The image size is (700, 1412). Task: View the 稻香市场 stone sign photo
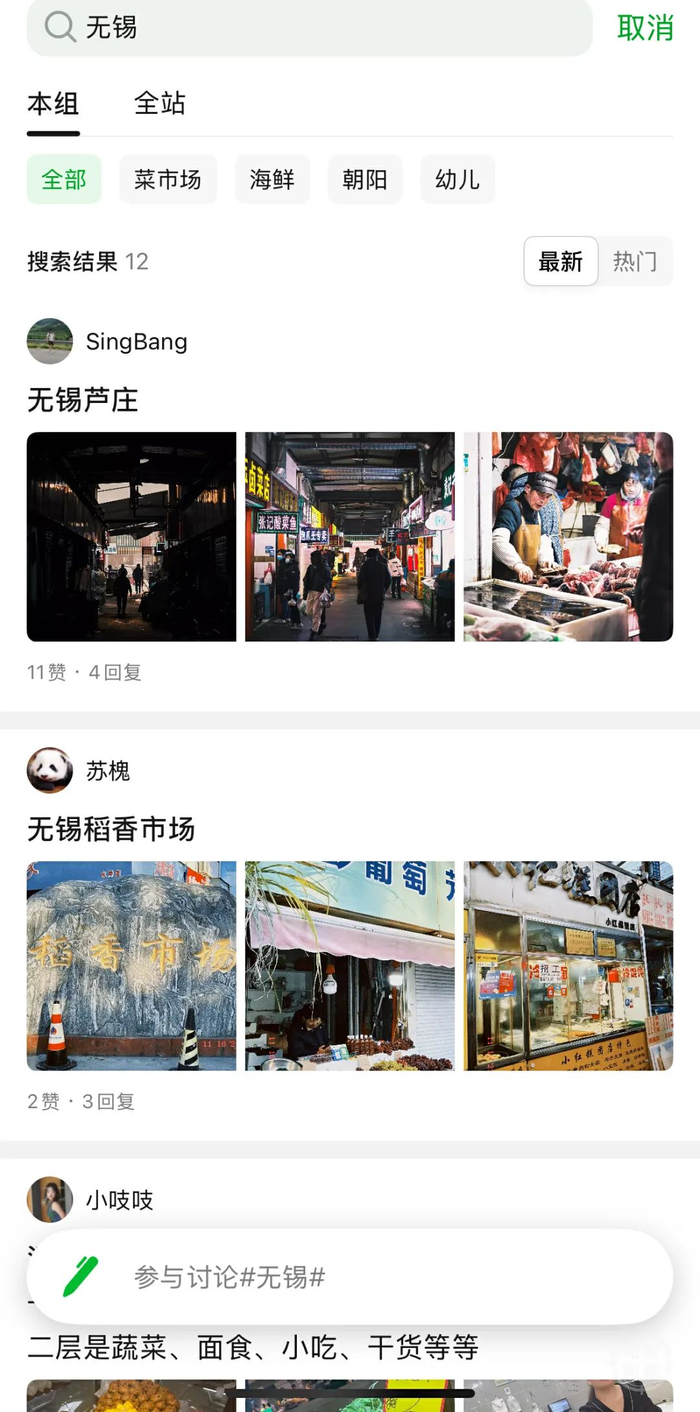[x=132, y=966]
